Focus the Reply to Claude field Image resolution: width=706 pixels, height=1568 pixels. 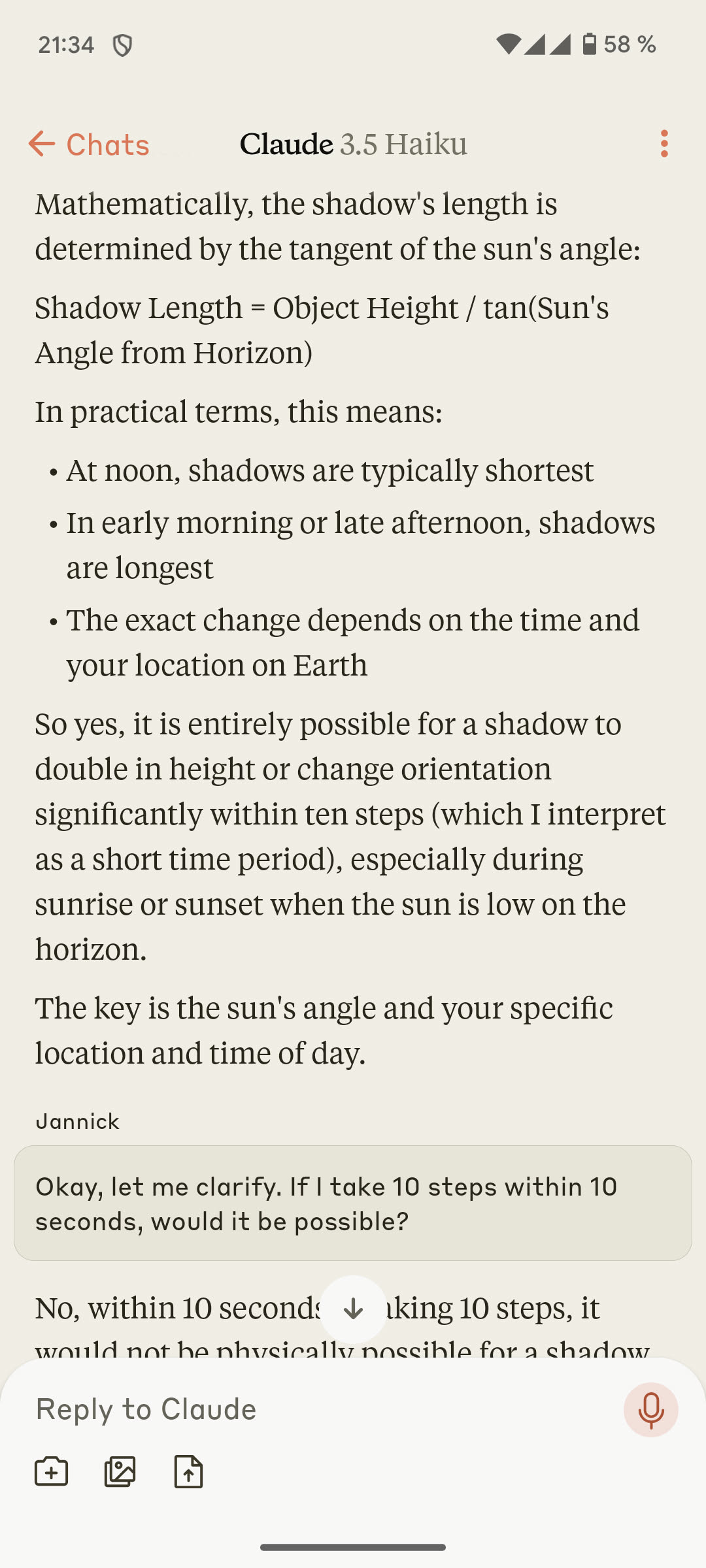point(314,1409)
